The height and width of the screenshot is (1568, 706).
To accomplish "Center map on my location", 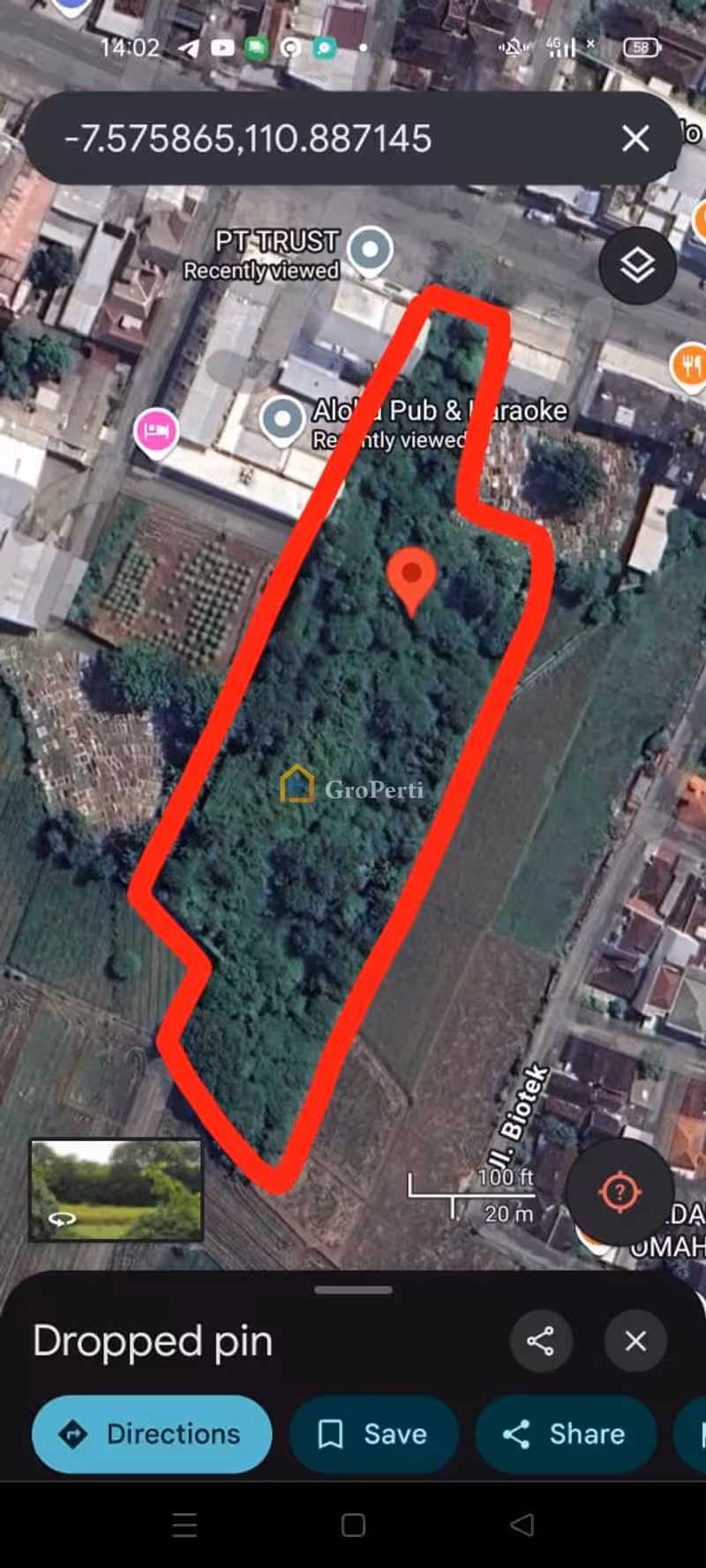I will [x=620, y=1192].
